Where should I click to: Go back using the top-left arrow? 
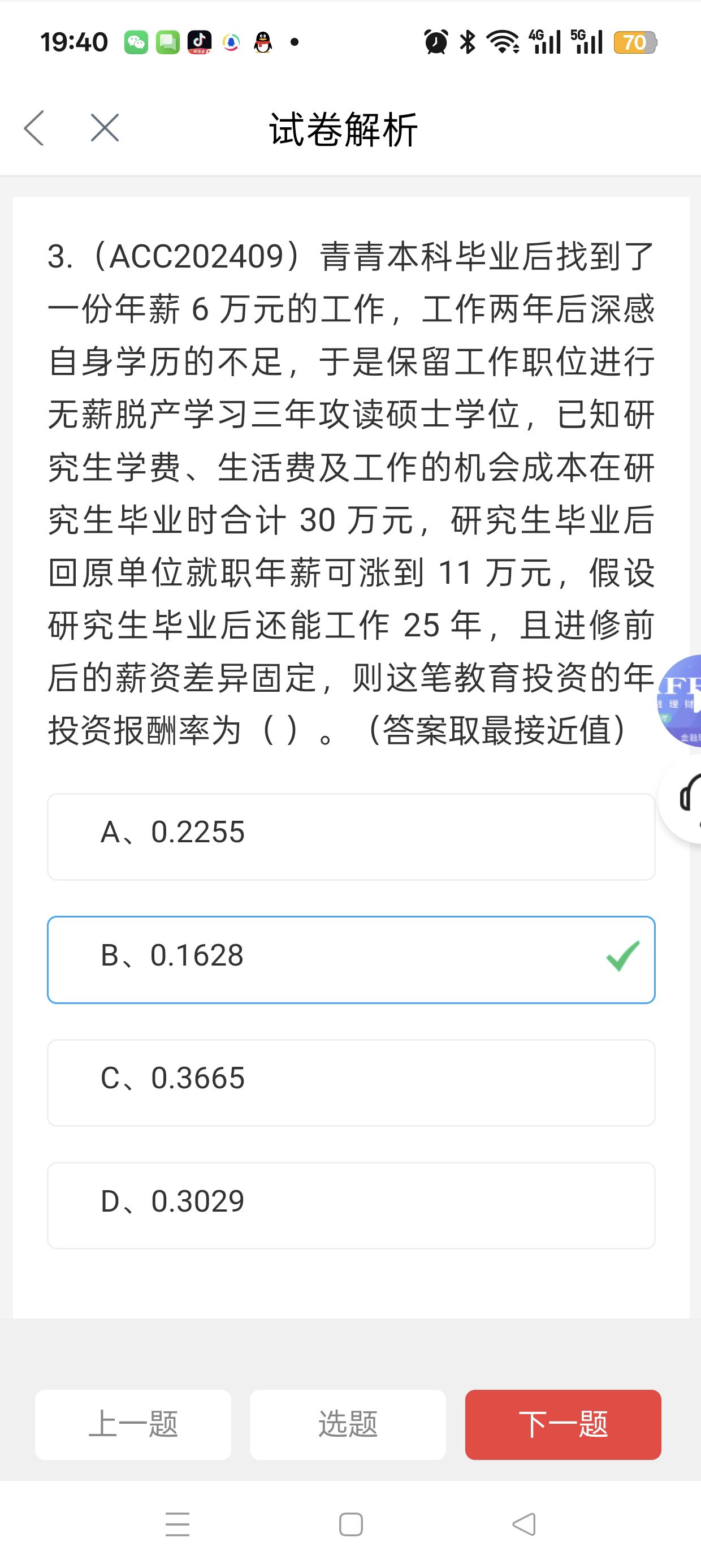coord(34,128)
